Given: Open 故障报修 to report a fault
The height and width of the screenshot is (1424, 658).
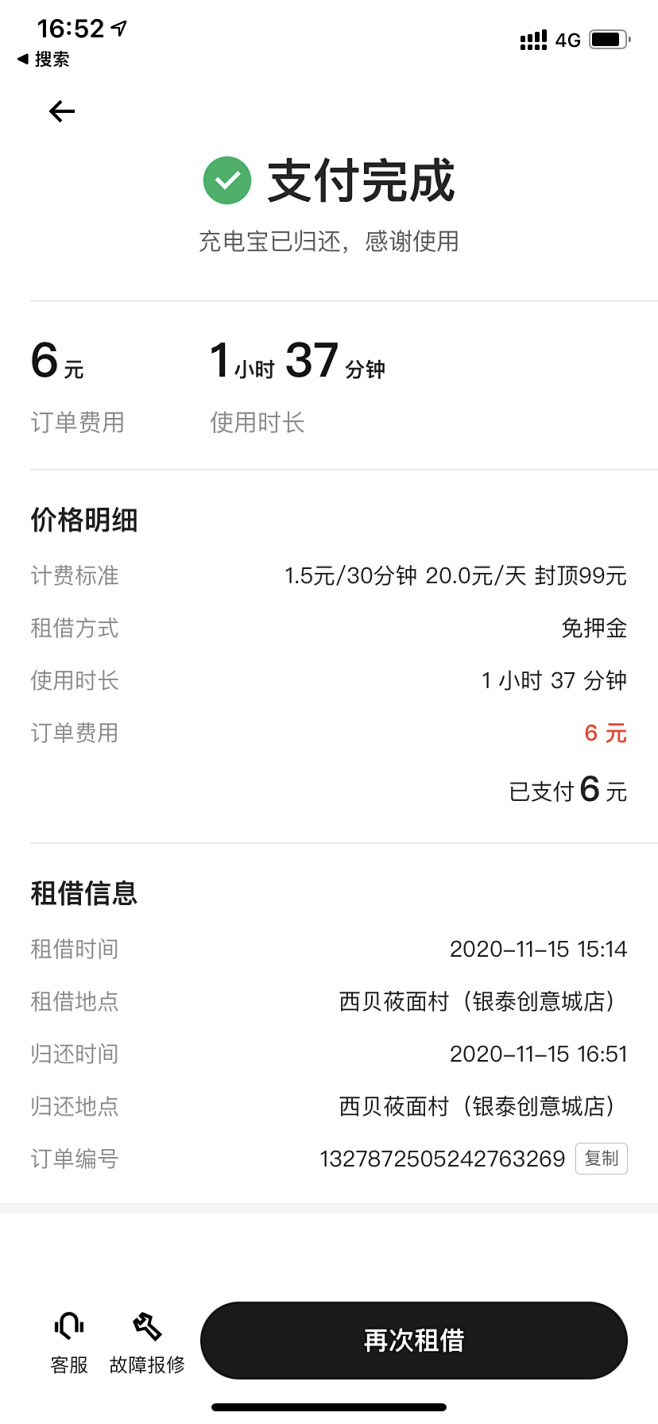Looking at the screenshot, I should pyautogui.click(x=147, y=1343).
